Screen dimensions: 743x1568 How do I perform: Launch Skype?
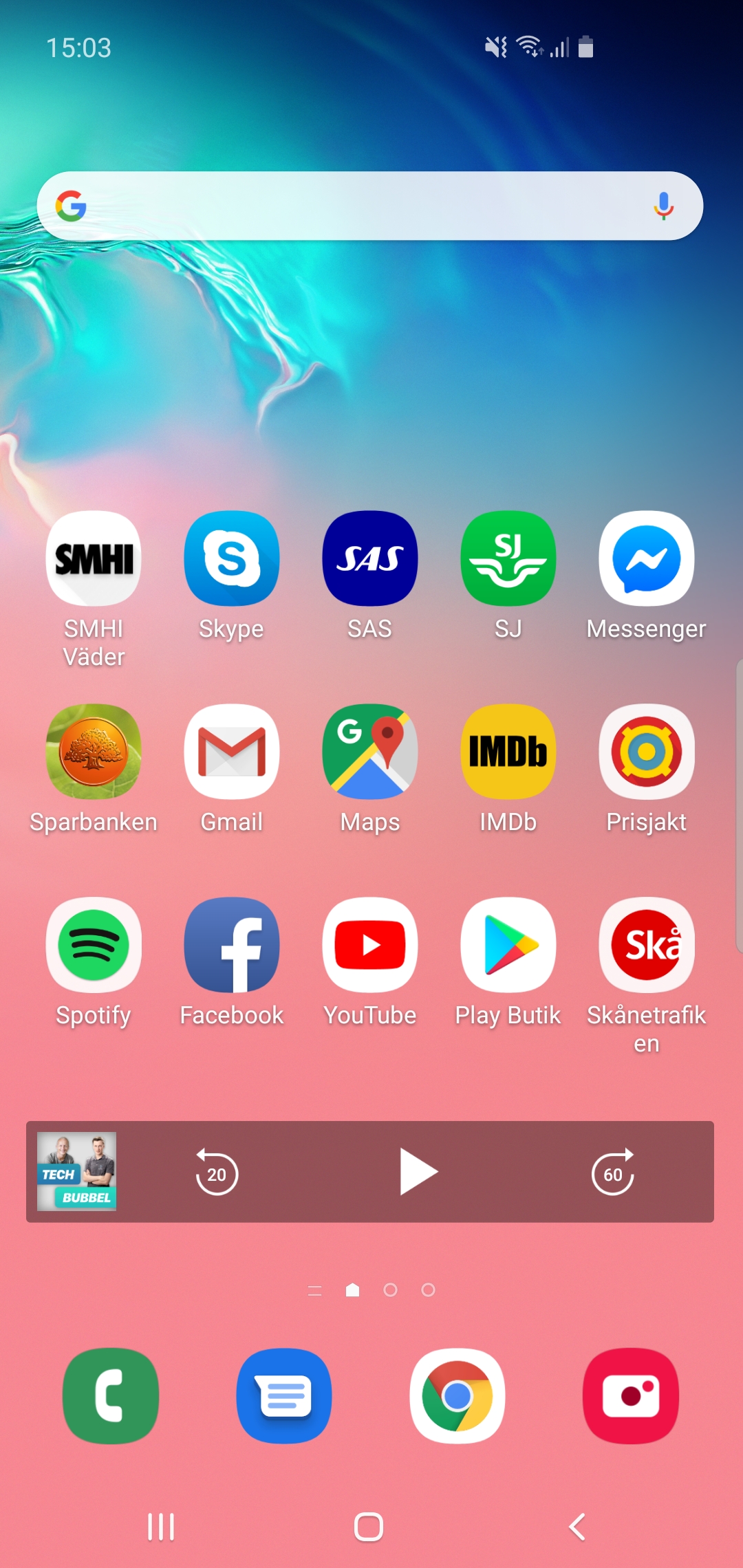(x=232, y=558)
